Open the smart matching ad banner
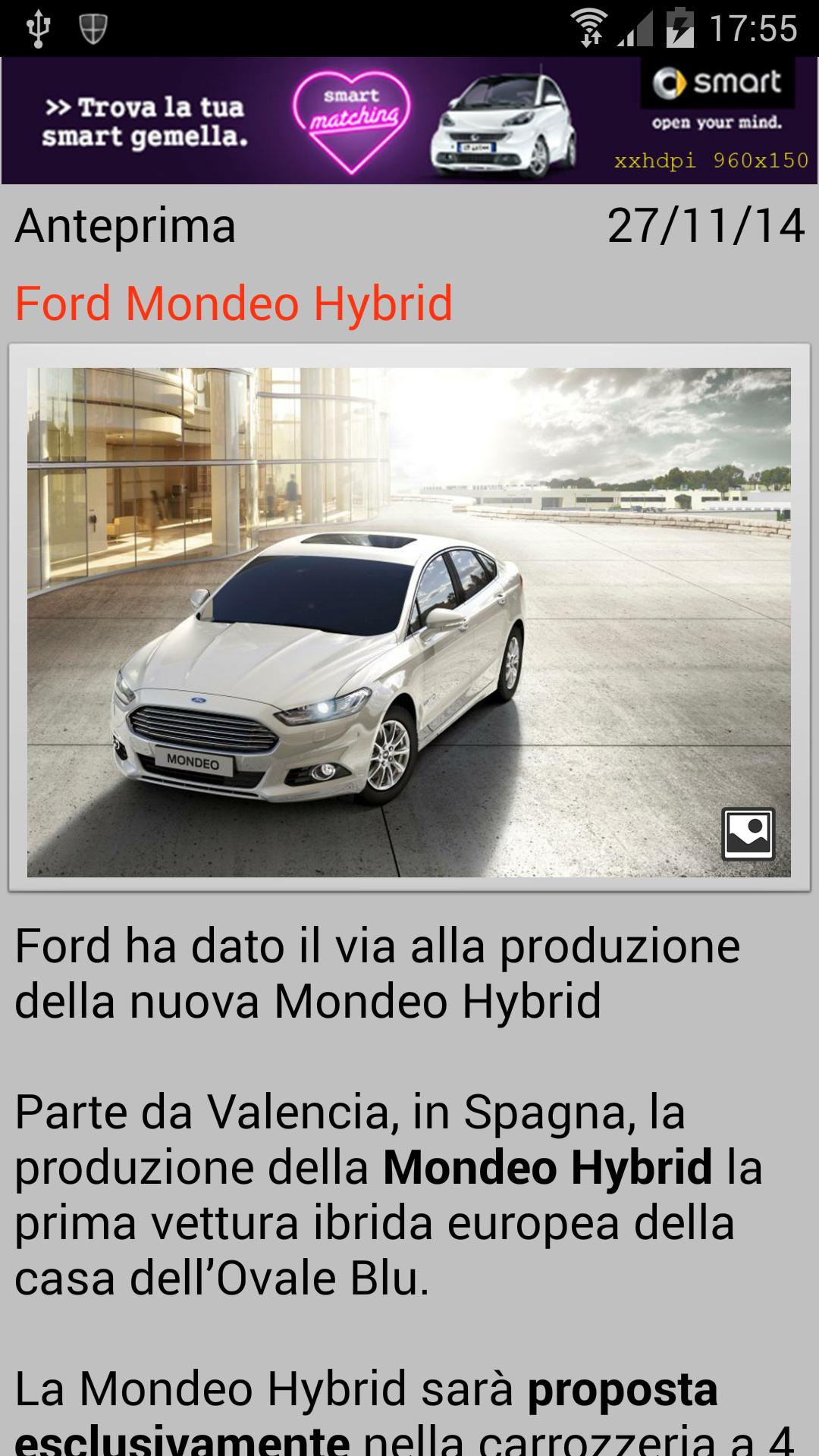Screen dimensions: 819x1456 coord(409,121)
